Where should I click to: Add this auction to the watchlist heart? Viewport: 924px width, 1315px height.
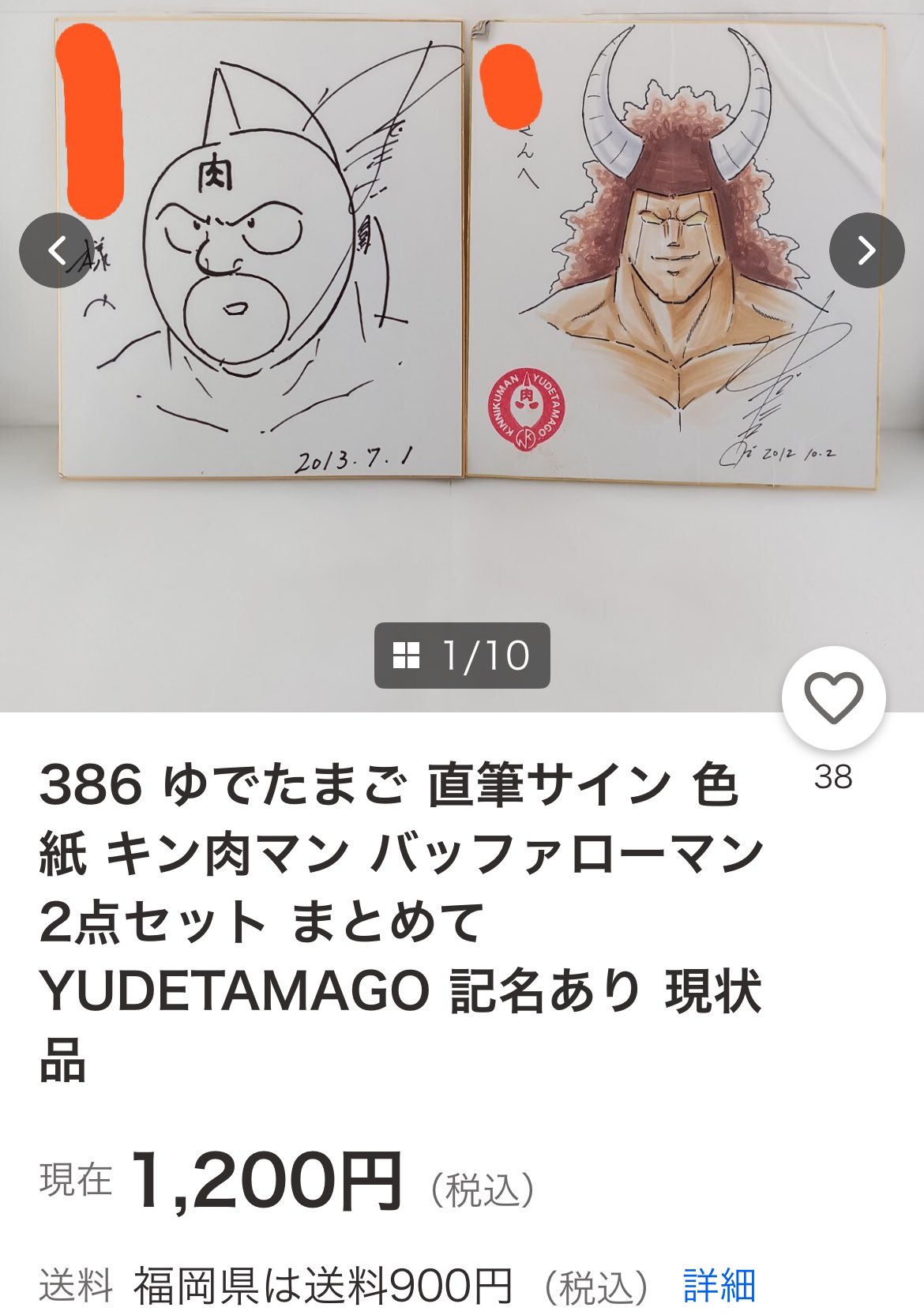[x=833, y=697]
